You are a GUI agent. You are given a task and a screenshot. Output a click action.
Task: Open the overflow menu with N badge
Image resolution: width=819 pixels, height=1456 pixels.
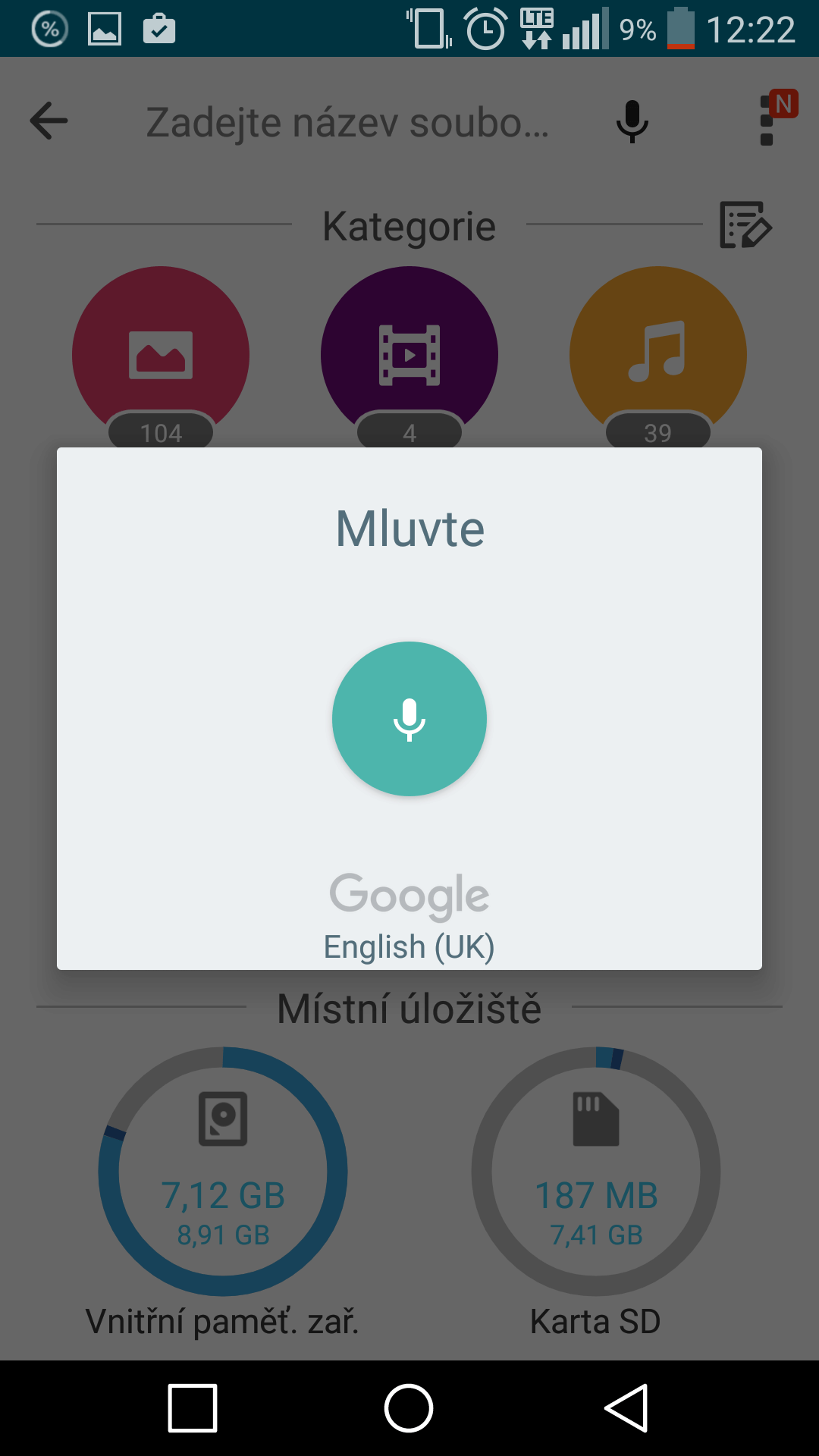pyautogui.click(x=775, y=118)
